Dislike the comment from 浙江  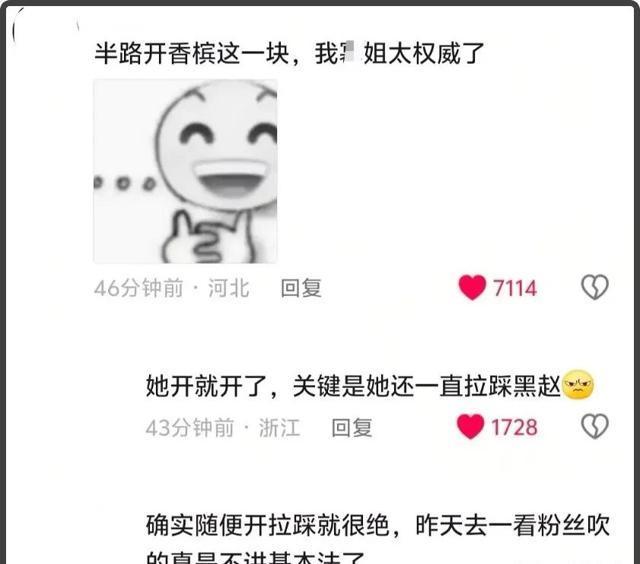(595, 427)
